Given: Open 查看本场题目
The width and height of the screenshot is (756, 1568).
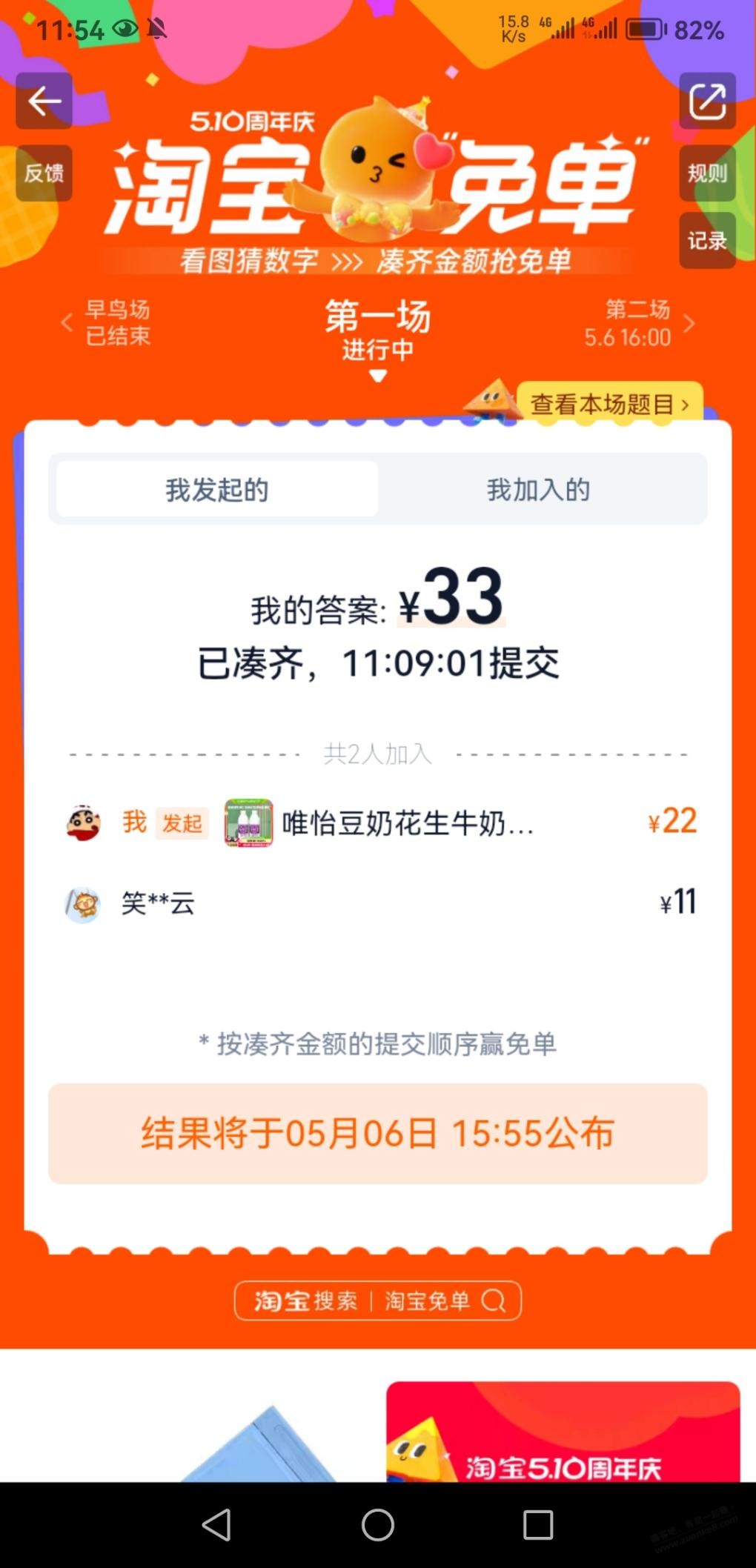Looking at the screenshot, I should 609,404.
